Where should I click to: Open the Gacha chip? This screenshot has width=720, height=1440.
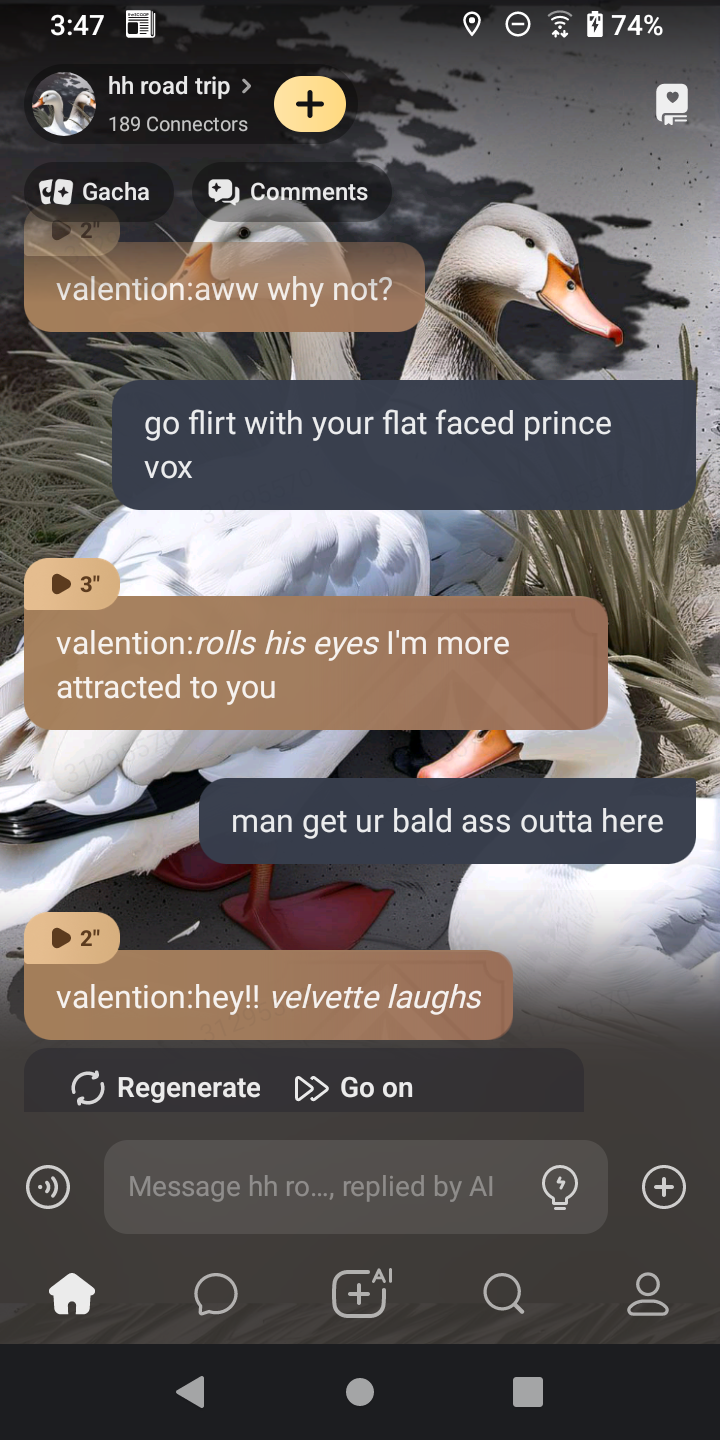[97, 192]
